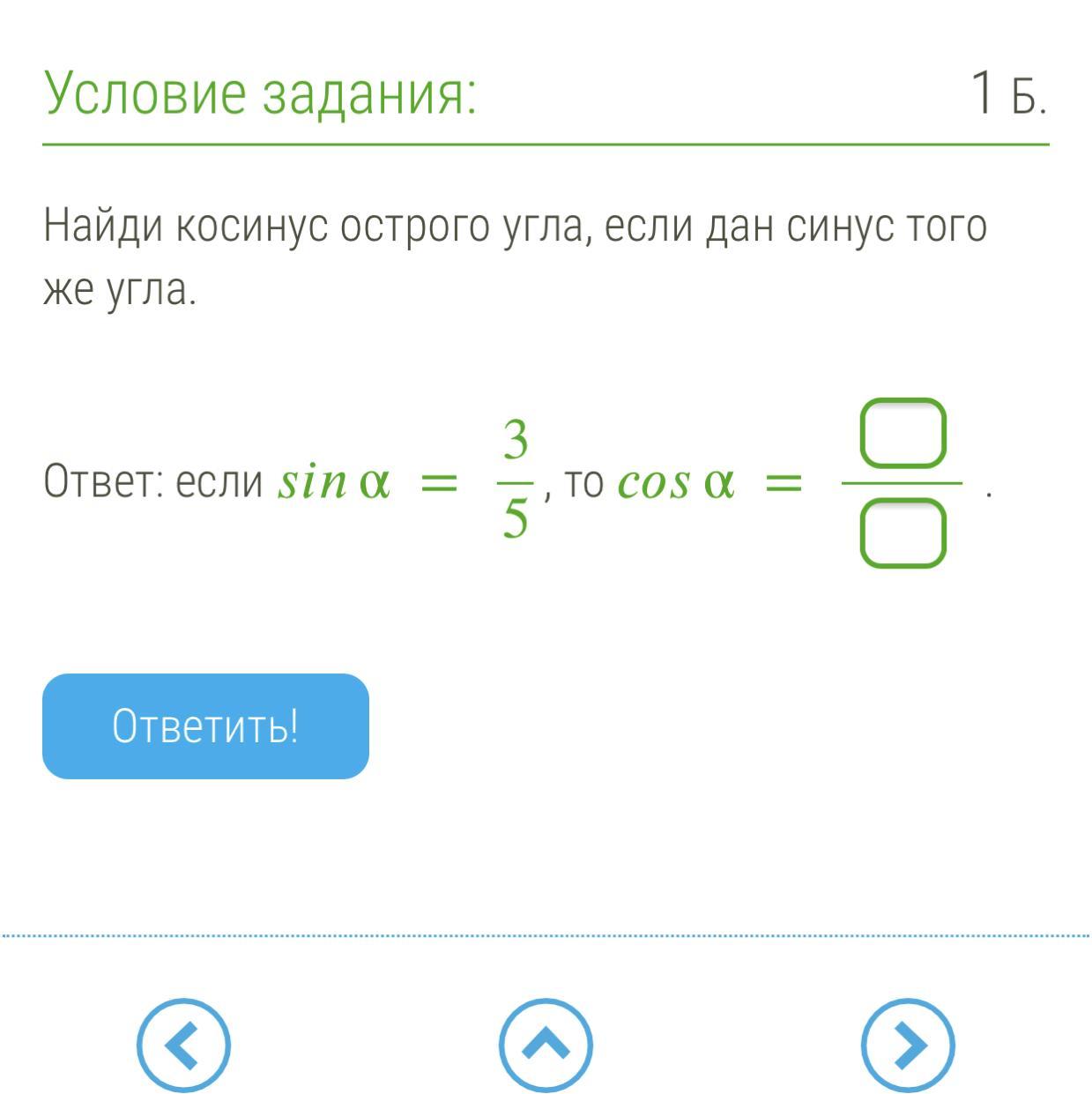Go to the next task with the right arrow
Image resolution: width=1092 pixels, height=1094 pixels.
click(x=908, y=1046)
